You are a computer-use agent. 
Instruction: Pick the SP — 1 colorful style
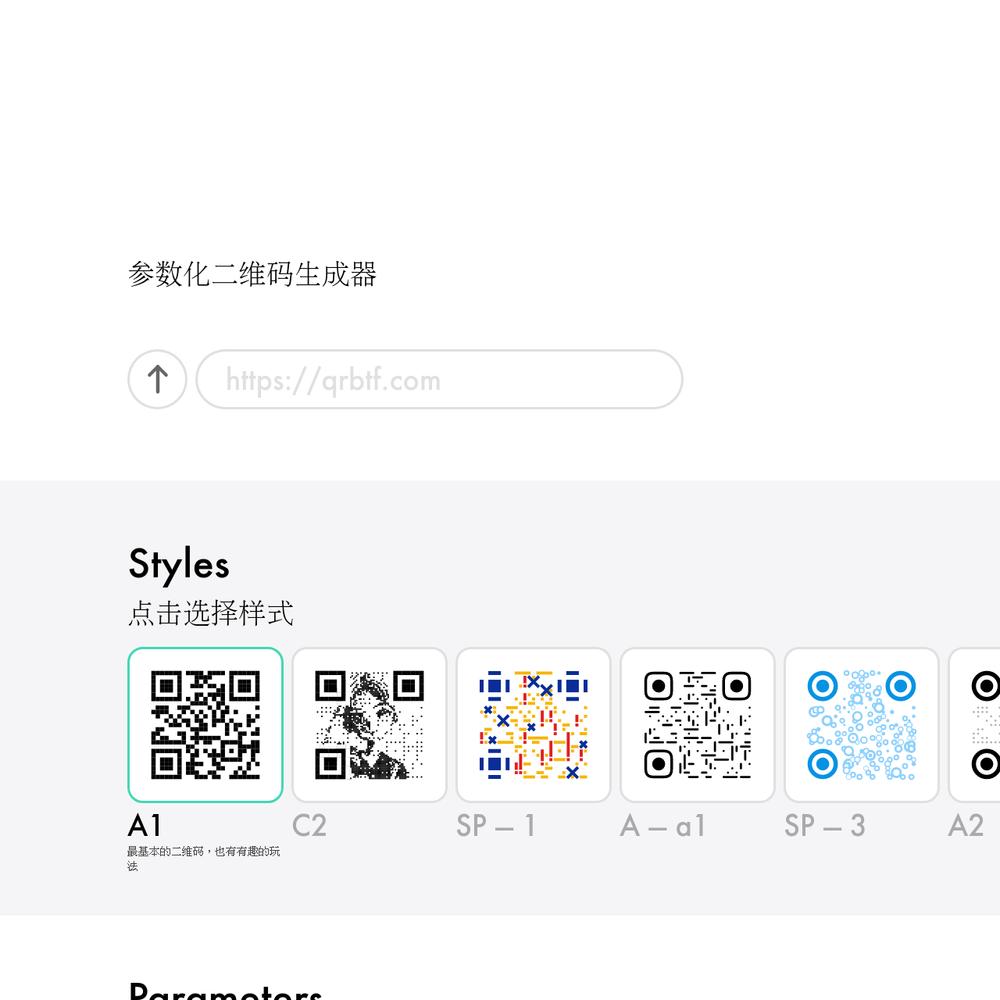(x=533, y=725)
